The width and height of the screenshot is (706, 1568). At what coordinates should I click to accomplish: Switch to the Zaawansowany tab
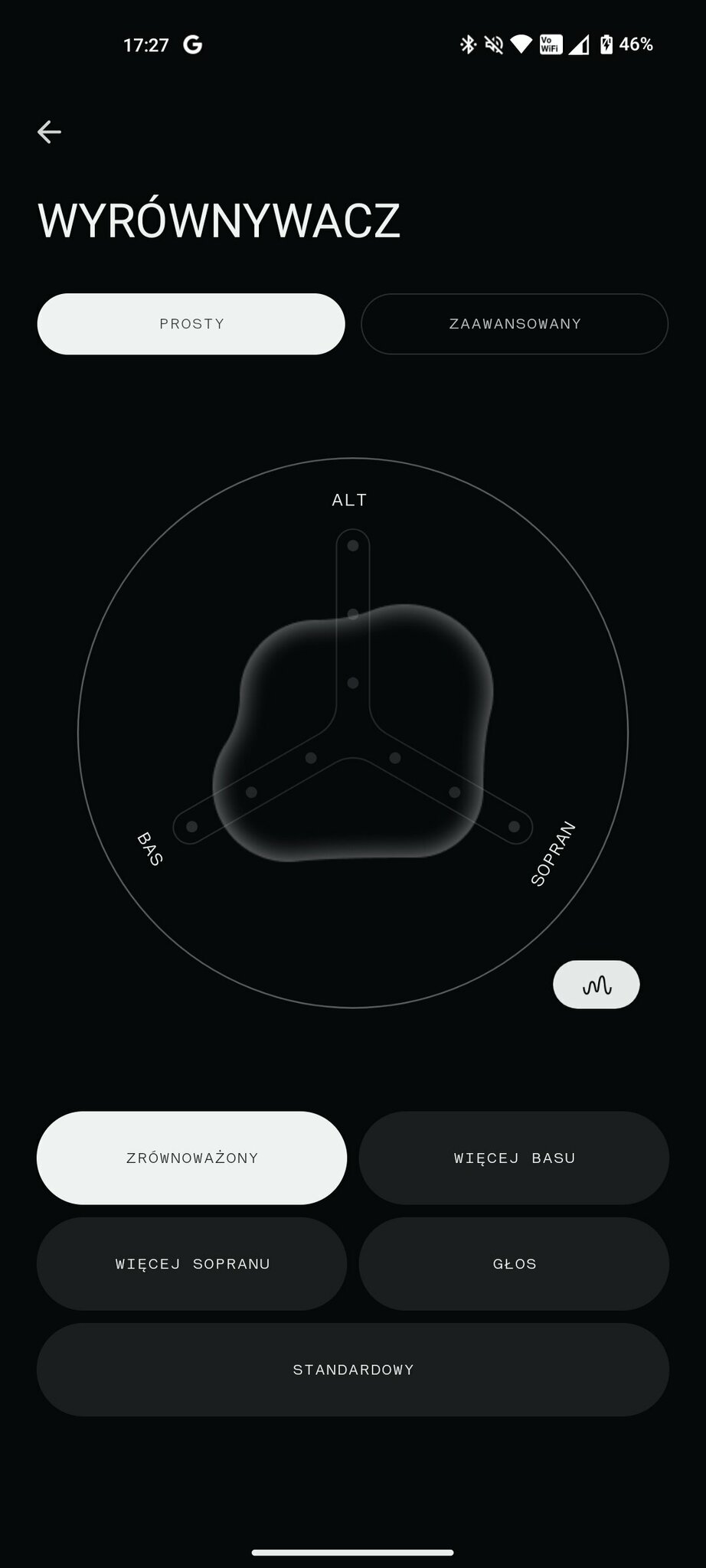515,324
